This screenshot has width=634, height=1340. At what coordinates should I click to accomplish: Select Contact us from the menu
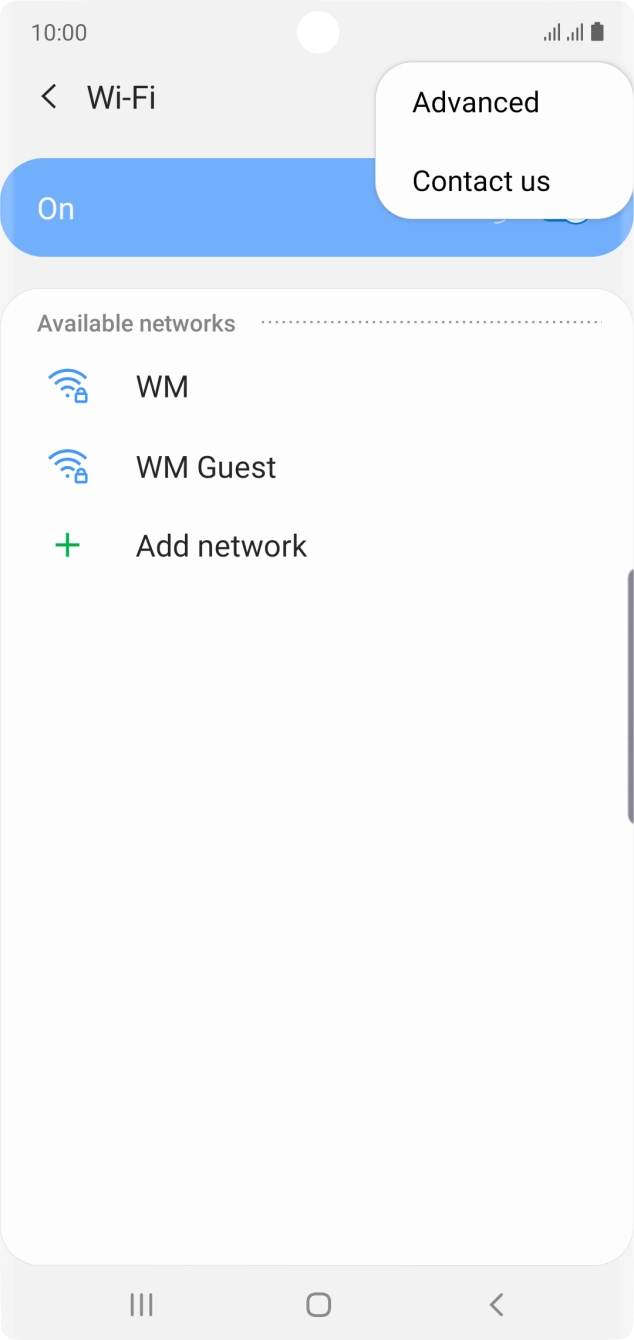coord(481,181)
